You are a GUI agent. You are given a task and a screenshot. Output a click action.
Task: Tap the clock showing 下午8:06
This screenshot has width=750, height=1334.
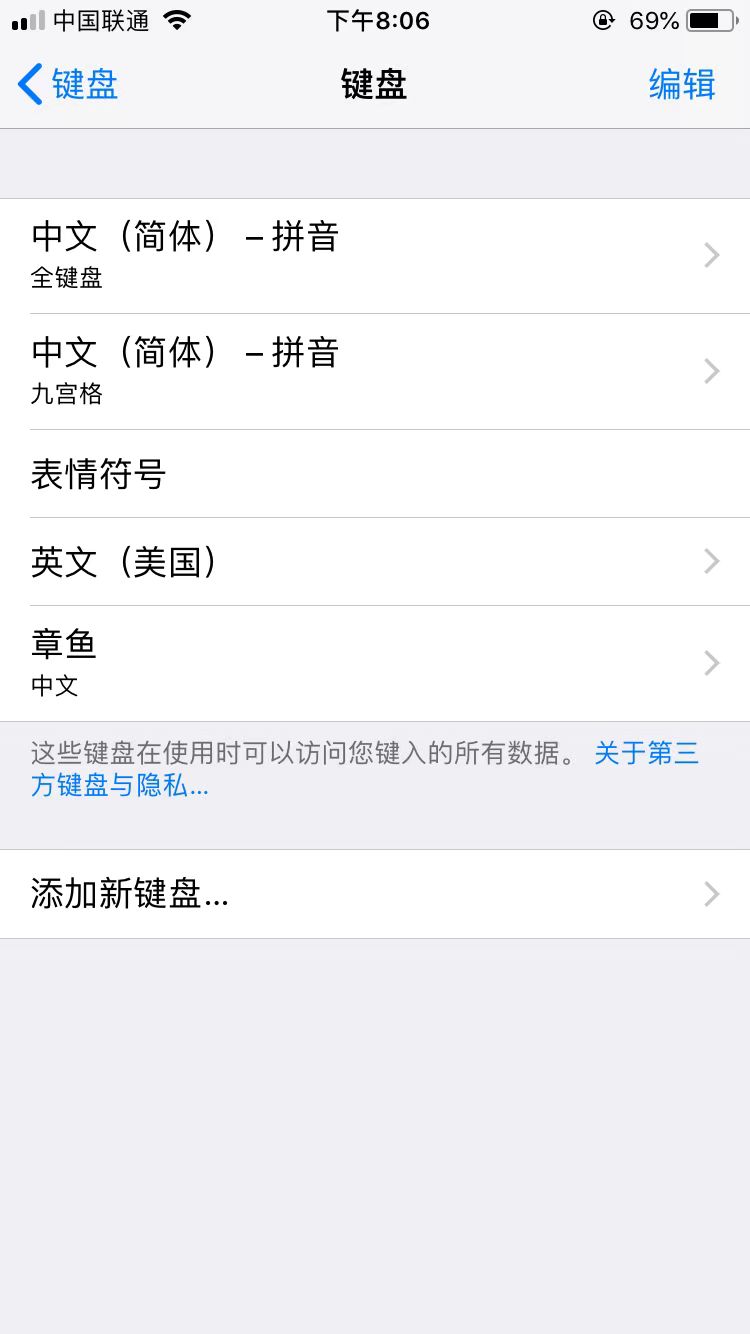[x=375, y=20]
